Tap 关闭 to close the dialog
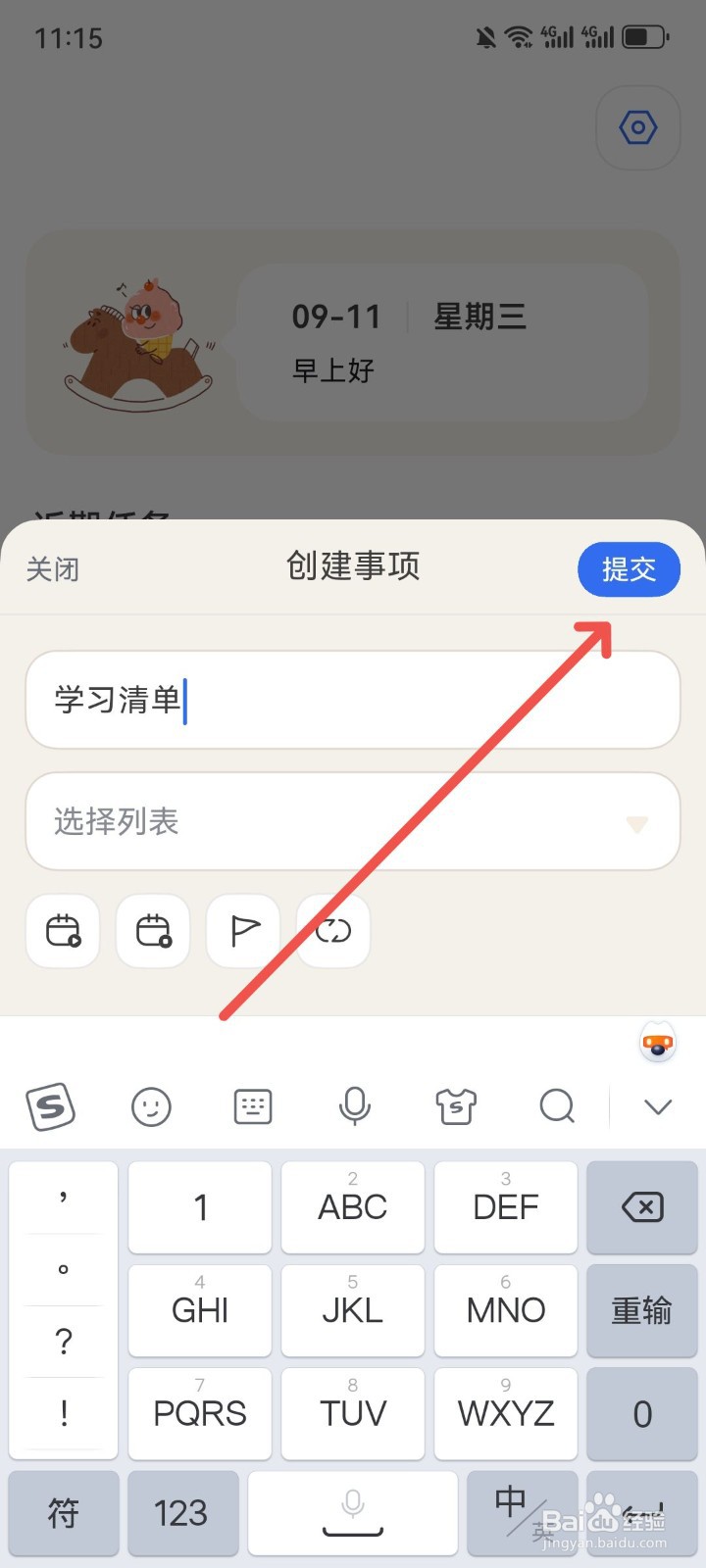Viewport: 706px width, 1568px height. click(52, 569)
